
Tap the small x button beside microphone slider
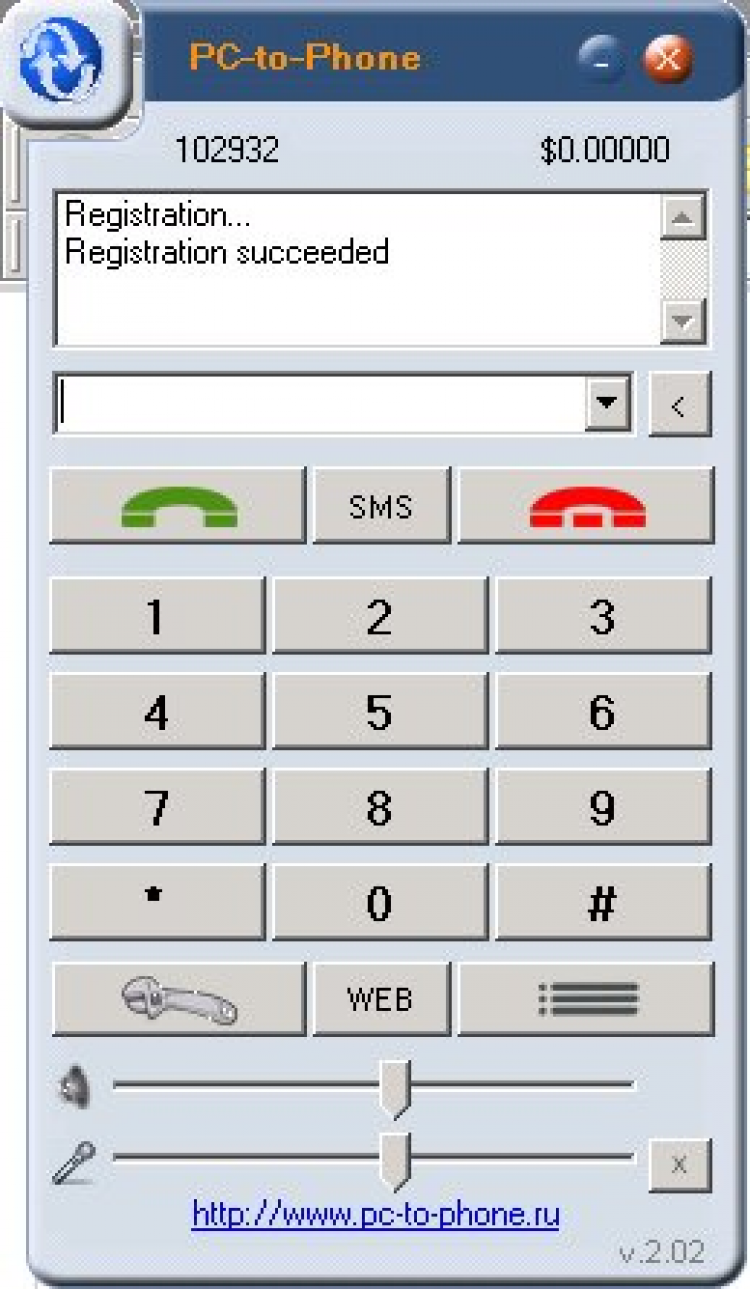point(679,1165)
